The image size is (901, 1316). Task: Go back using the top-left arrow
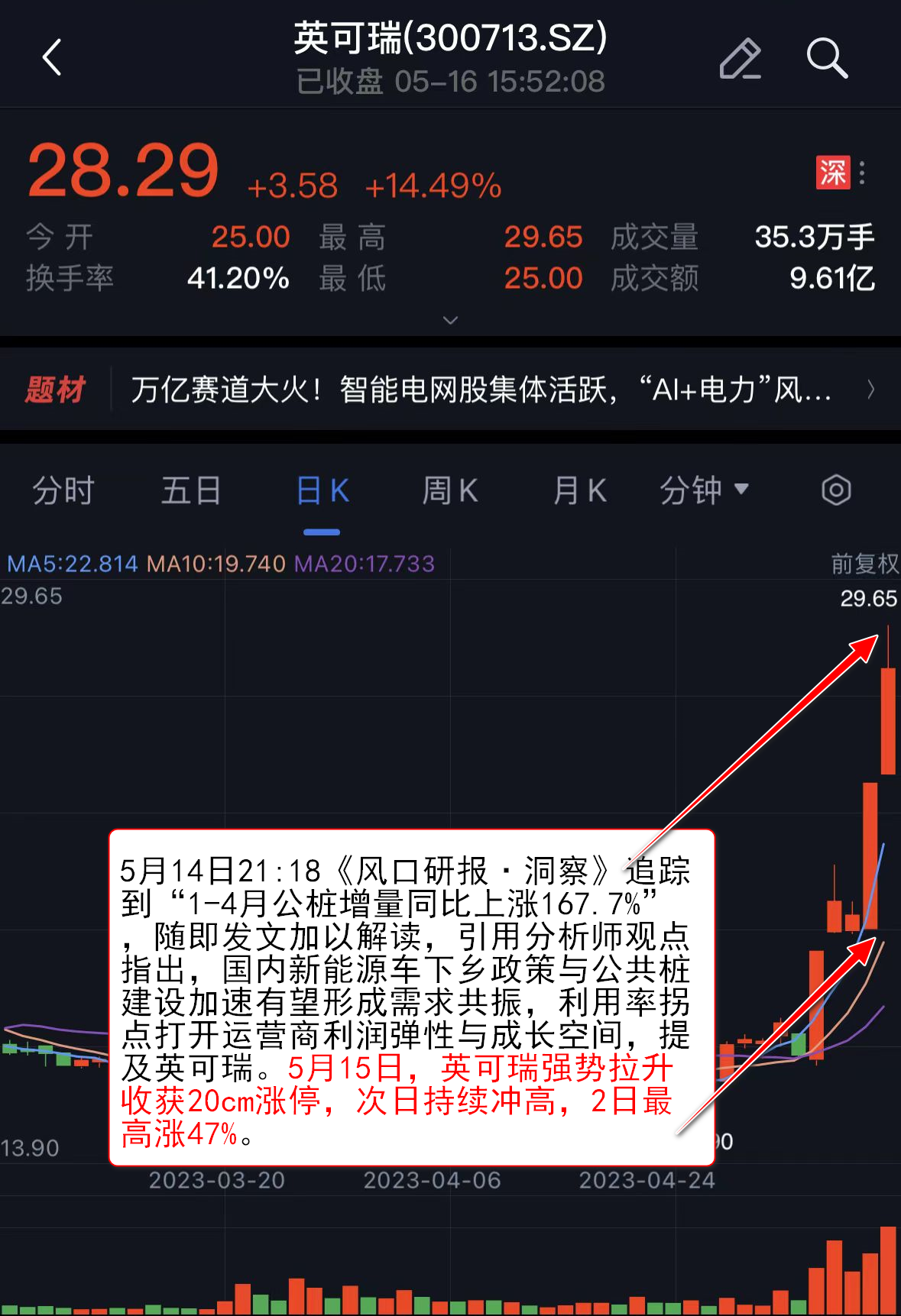click(x=52, y=58)
